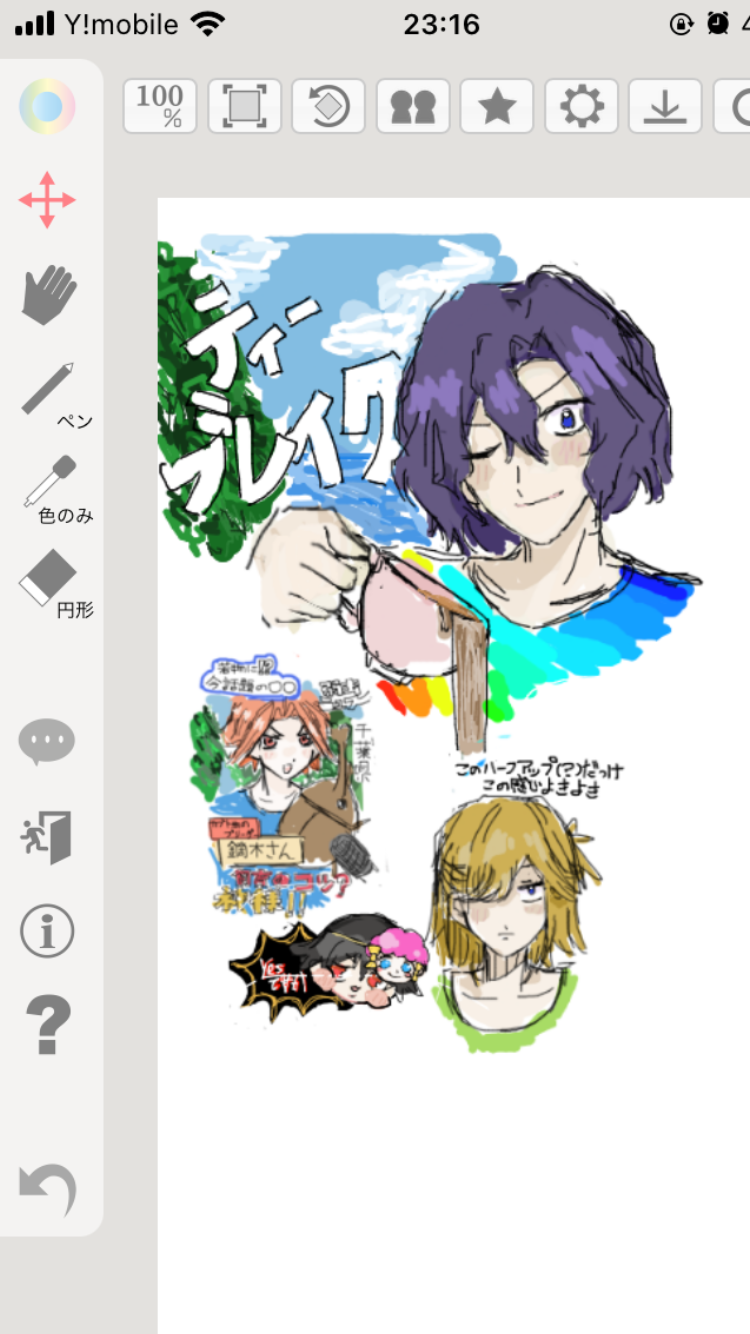
Task: Tap the rotate canvas reset button
Action: tap(328, 105)
